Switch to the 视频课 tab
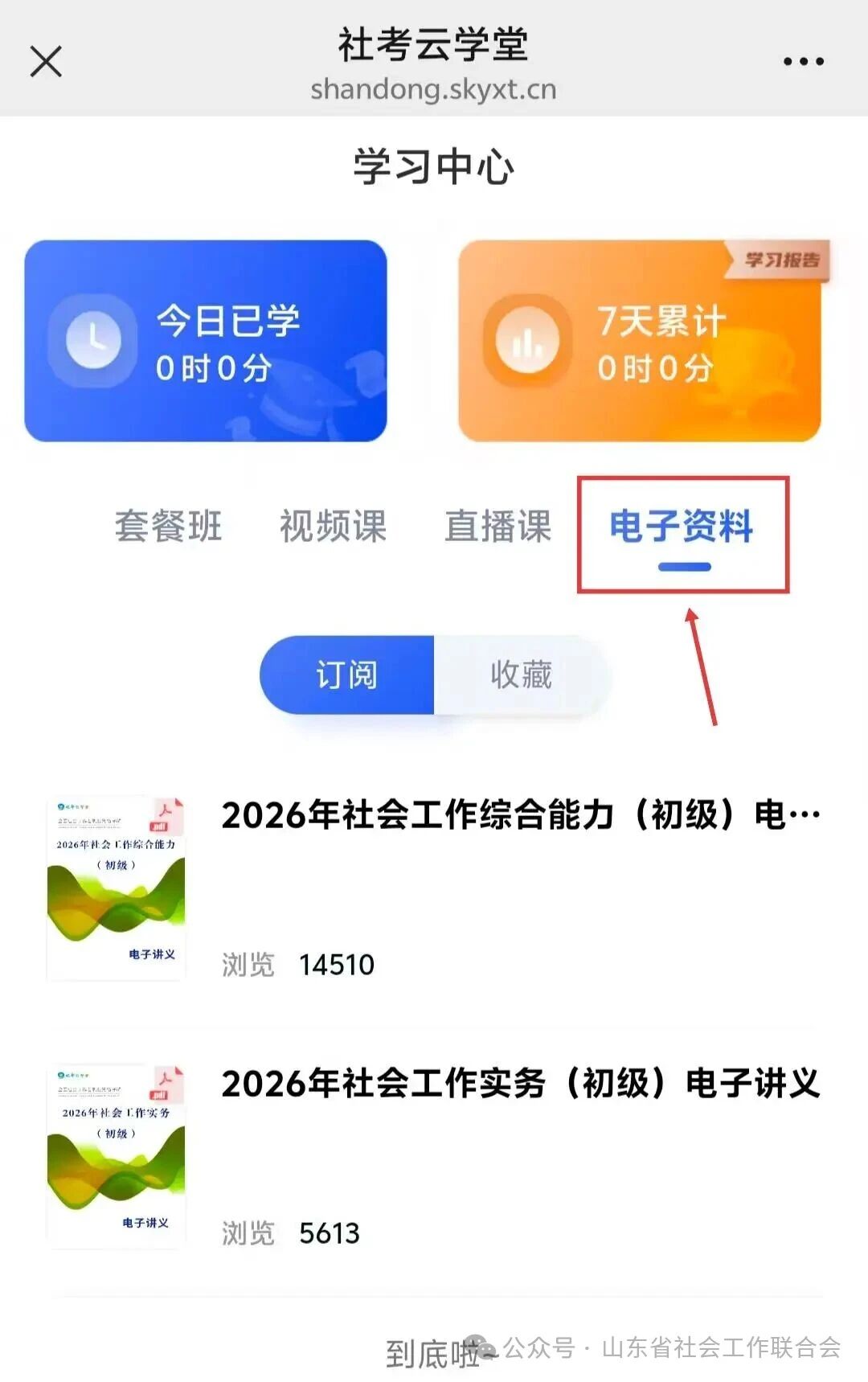868x1382 pixels. [333, 527]
